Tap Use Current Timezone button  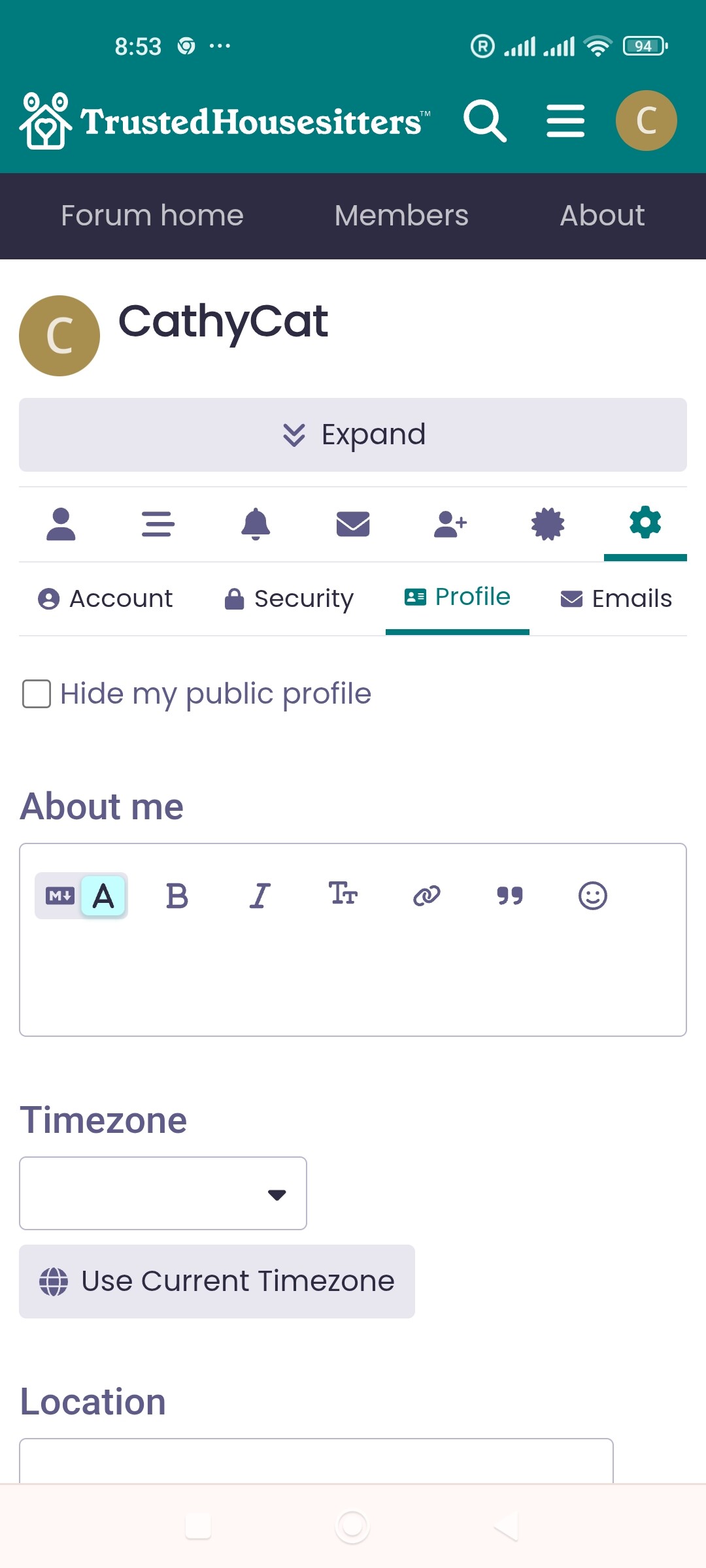(x=217, y=1281)
